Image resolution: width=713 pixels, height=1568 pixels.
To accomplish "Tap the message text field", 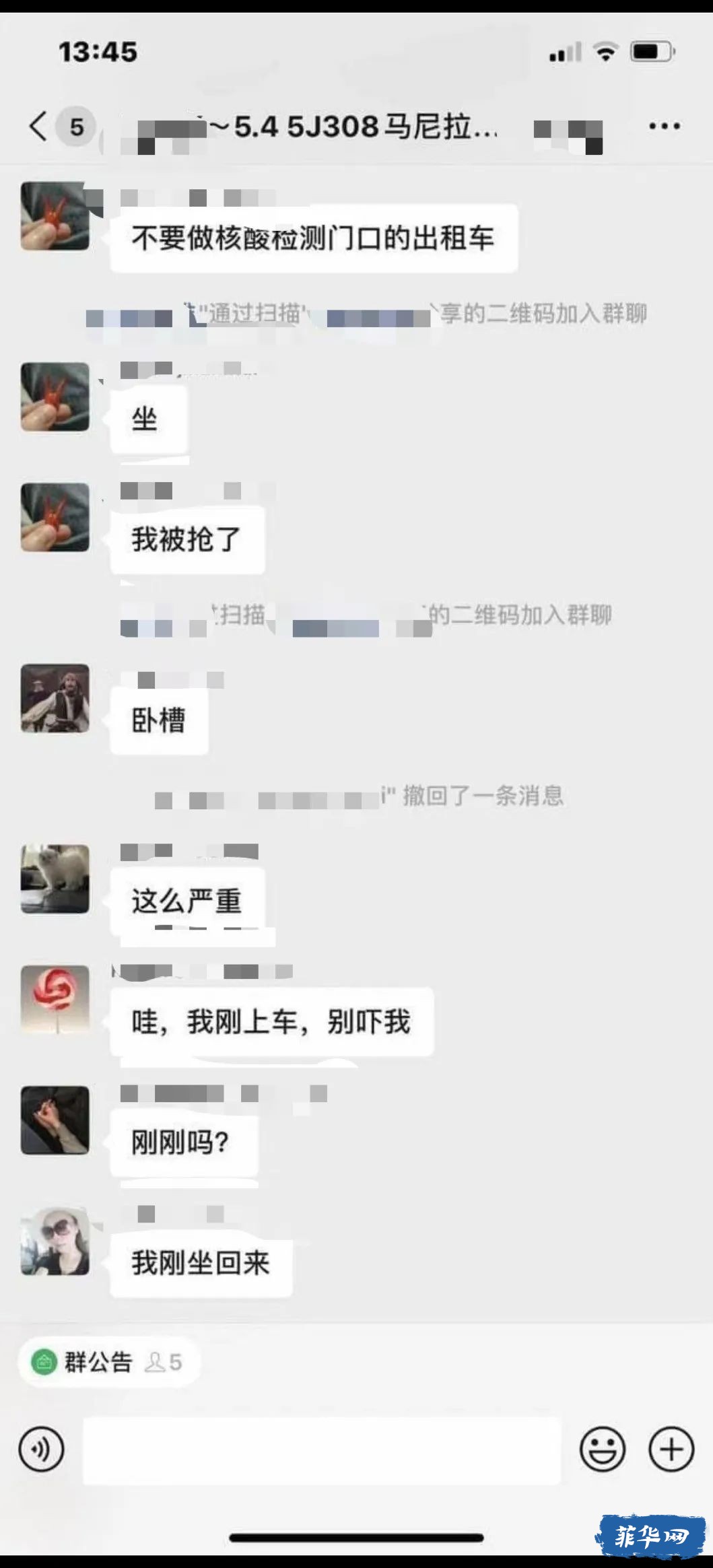I will point(321,1450).
